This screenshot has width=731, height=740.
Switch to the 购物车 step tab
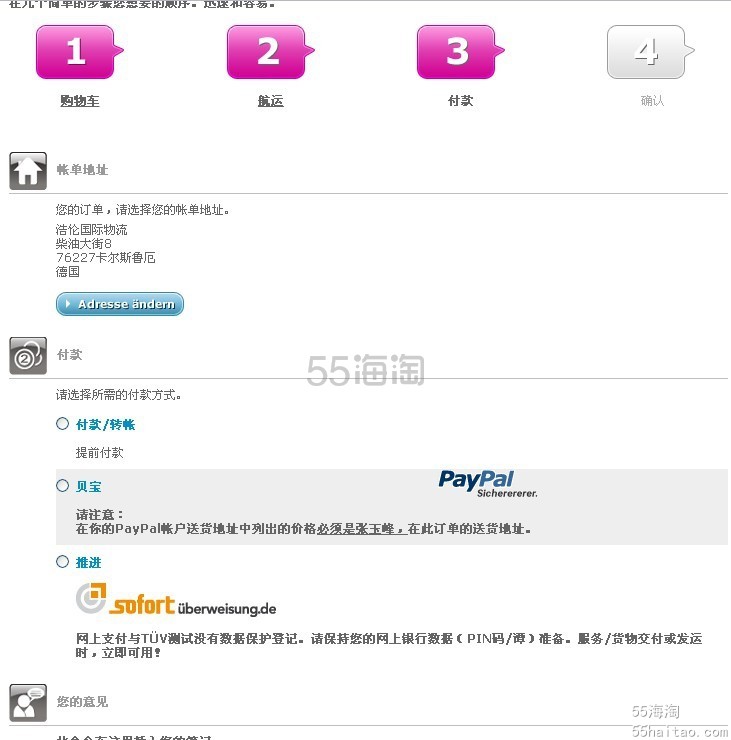coord(78,101)
